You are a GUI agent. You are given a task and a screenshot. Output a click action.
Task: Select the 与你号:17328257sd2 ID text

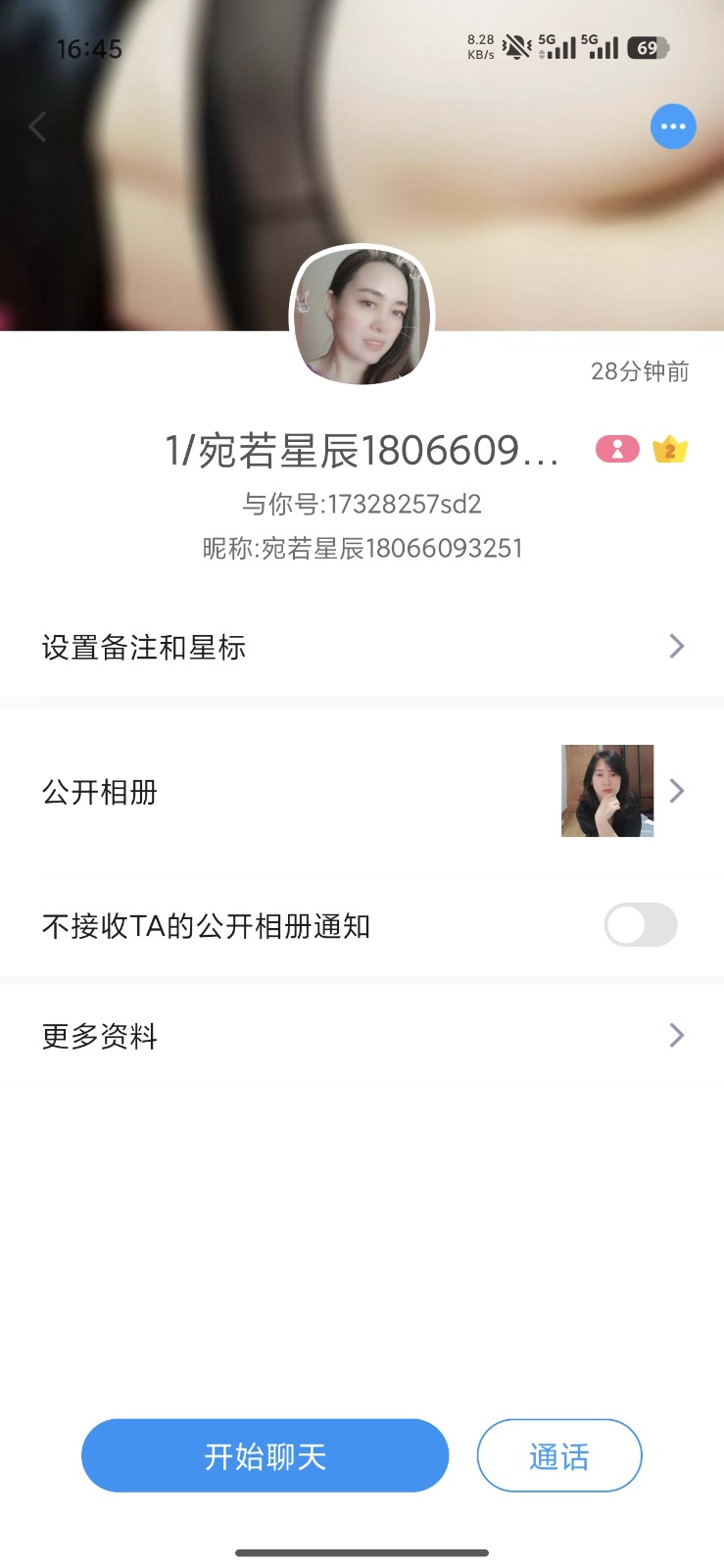(362, 503)
